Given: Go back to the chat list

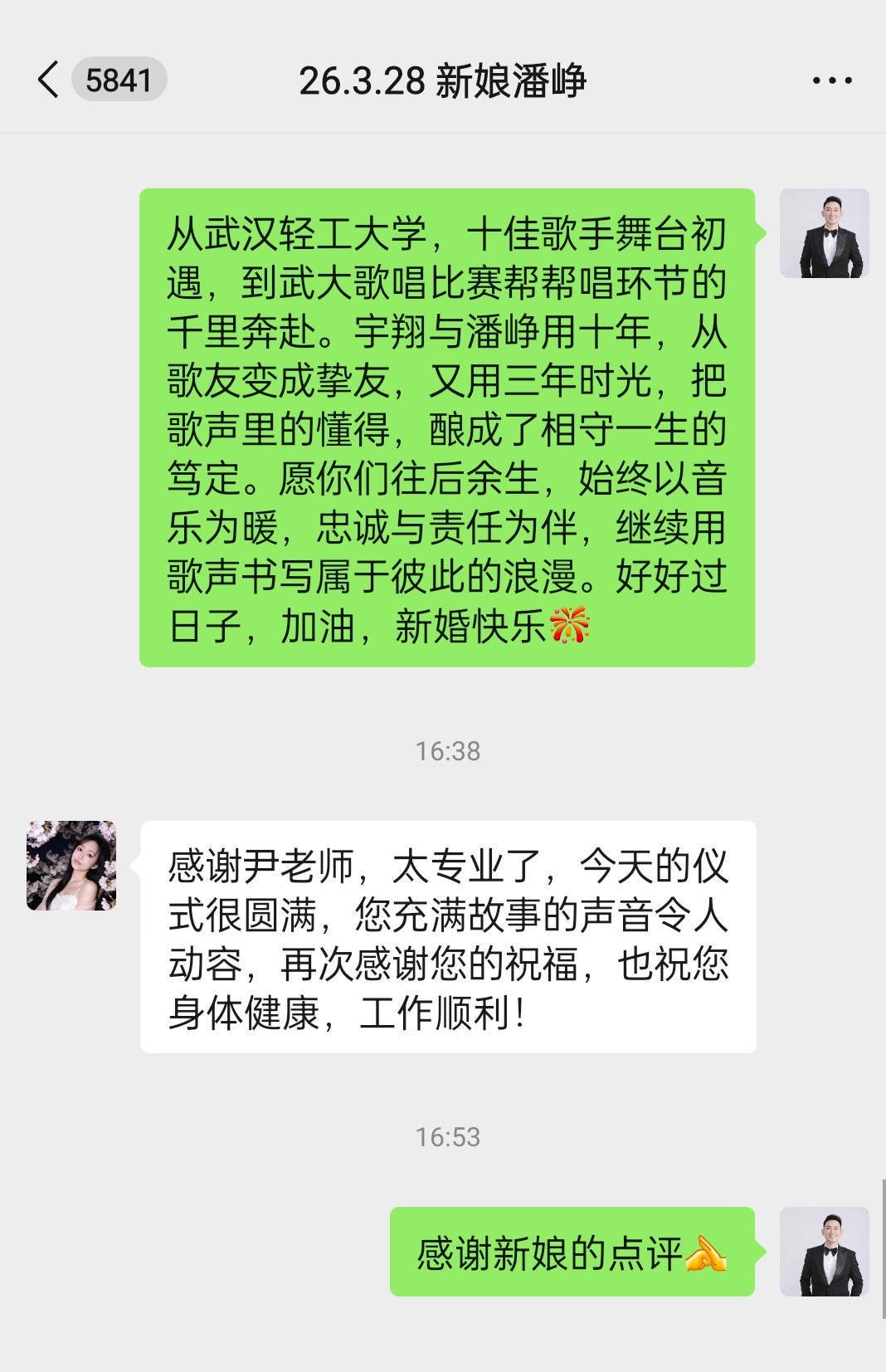Looking at the screenshot, I should point(50,80).
